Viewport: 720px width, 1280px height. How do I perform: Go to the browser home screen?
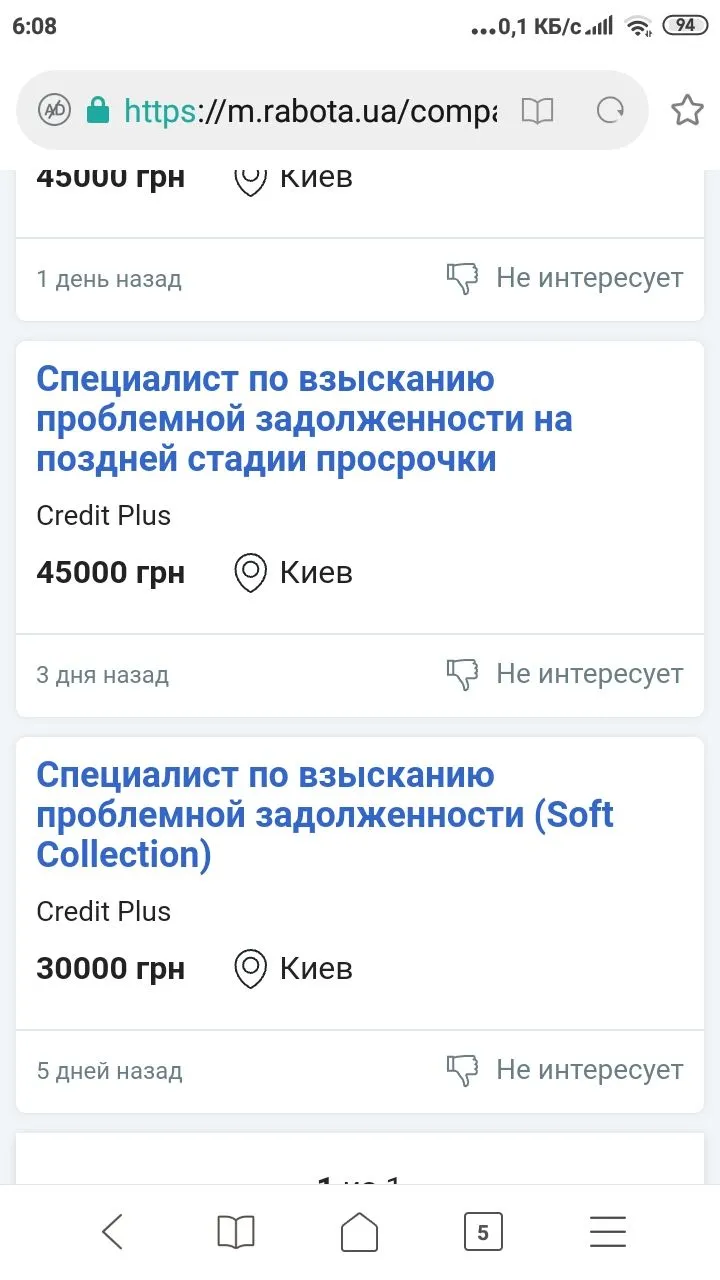point(359,1232)
